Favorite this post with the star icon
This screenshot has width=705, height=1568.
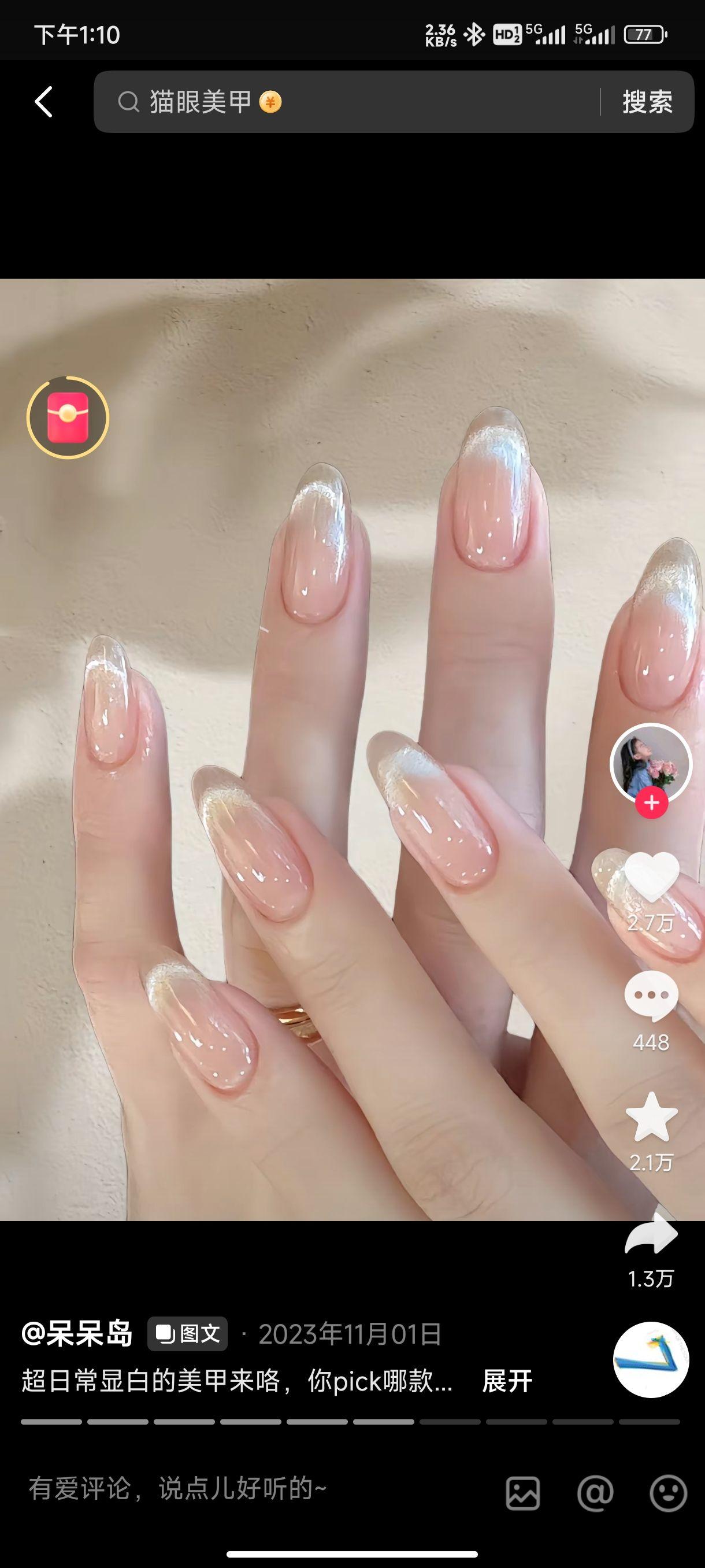[x=651, y=1118]
